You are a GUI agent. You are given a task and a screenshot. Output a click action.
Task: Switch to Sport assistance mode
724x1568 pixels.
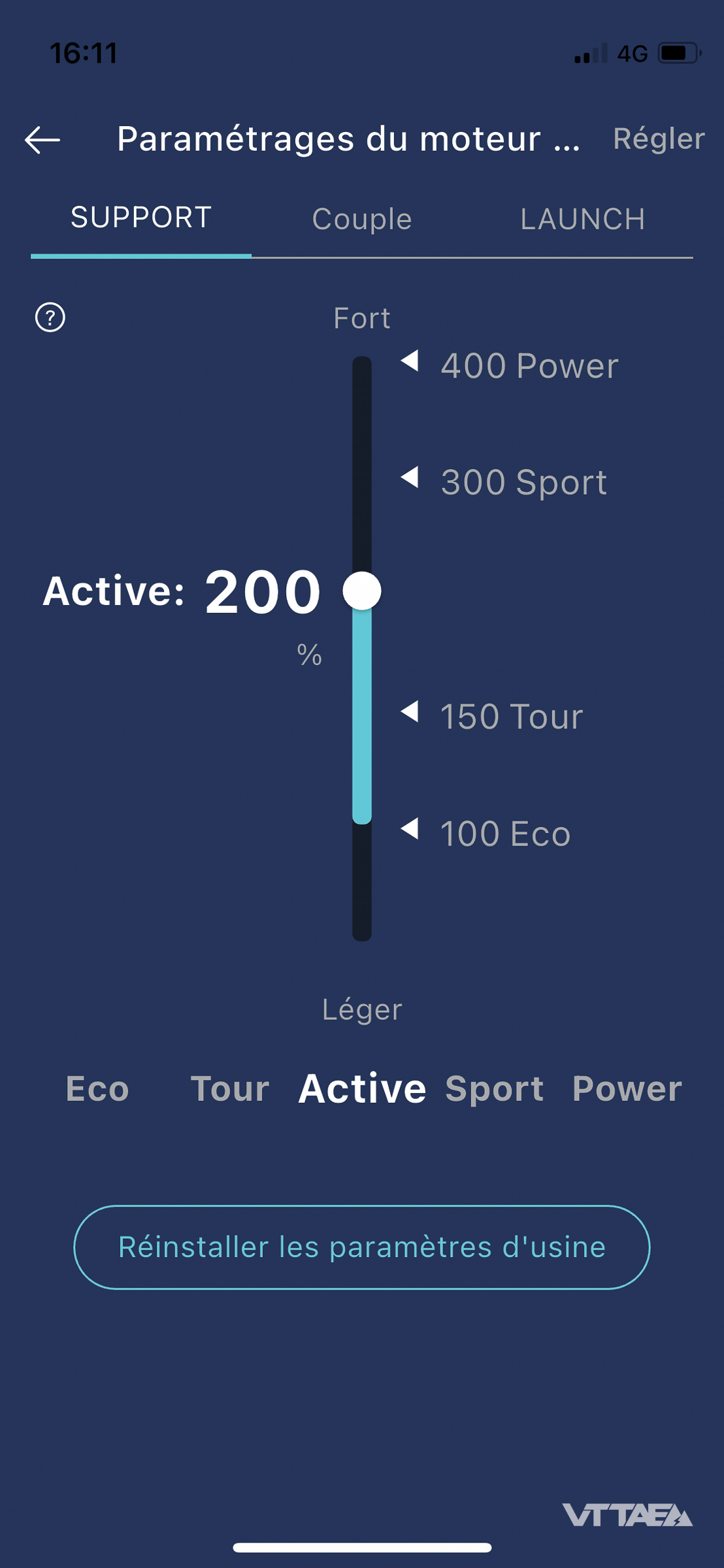[495, 1088]
